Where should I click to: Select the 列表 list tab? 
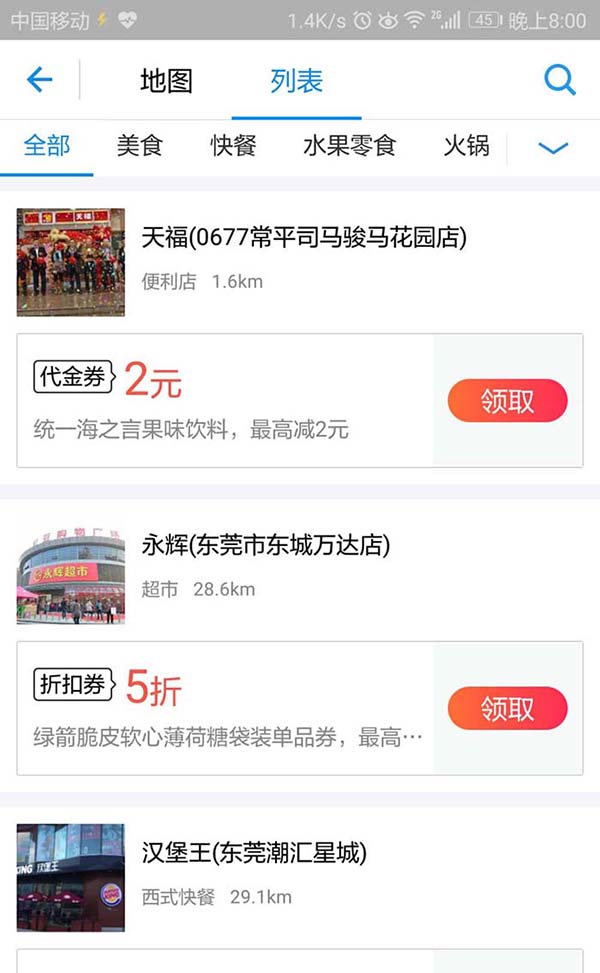pyautogui.click(x=296, y=81)
